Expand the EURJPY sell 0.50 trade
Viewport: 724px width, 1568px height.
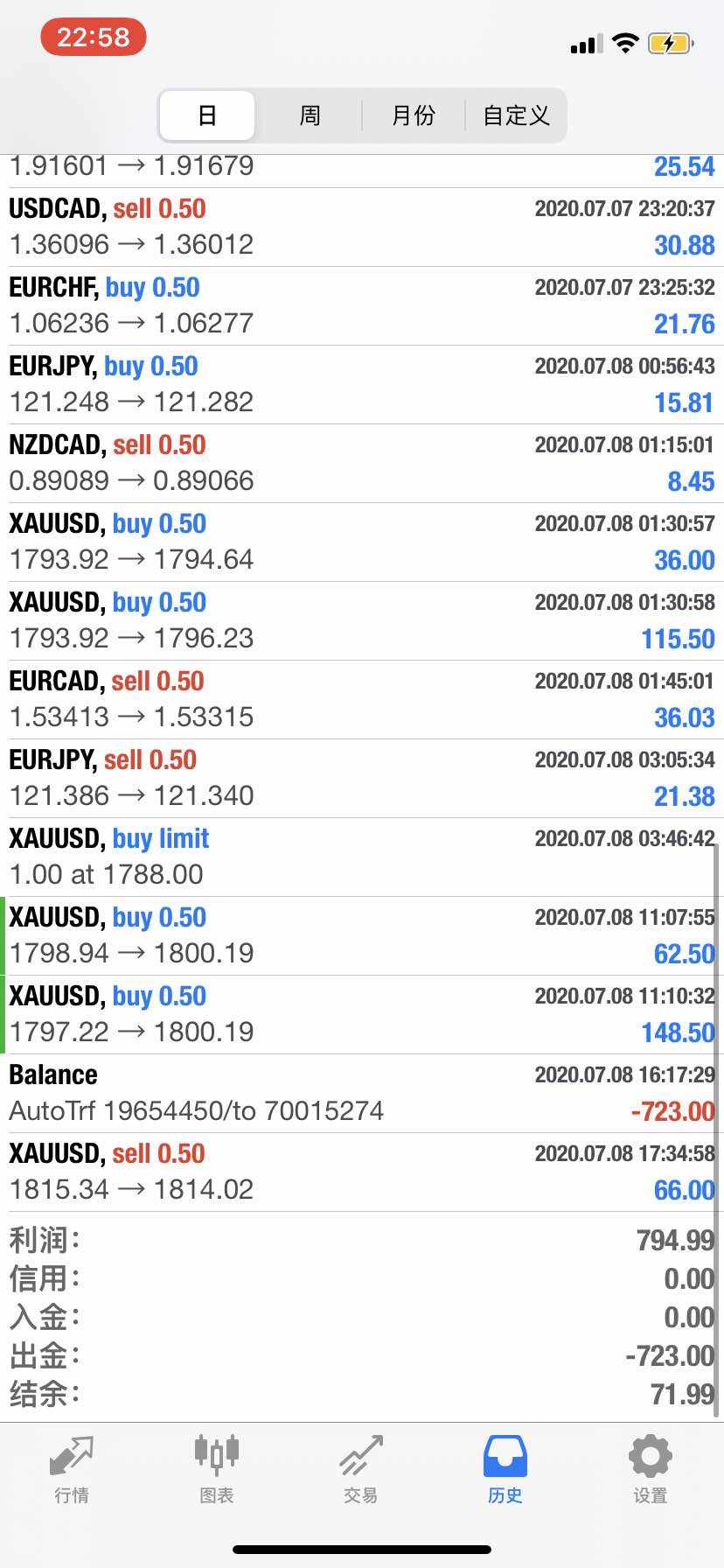(362, 778)
